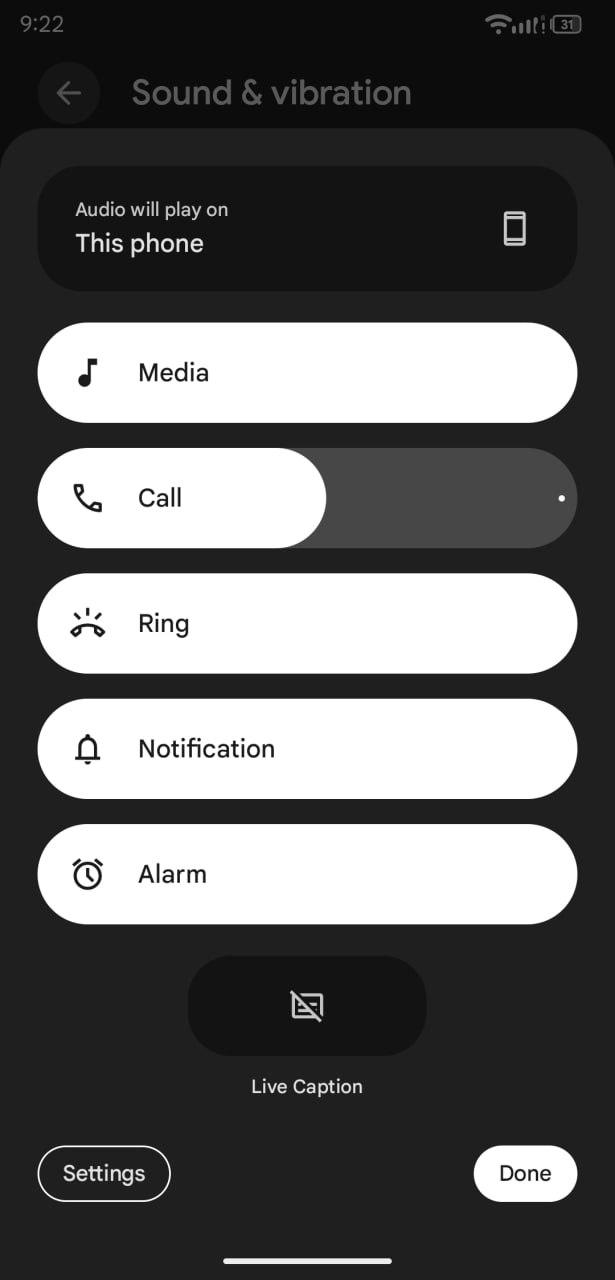615x1280 pixels.
Task: Open the audio output picker for This phone
Action: point(307,228)
